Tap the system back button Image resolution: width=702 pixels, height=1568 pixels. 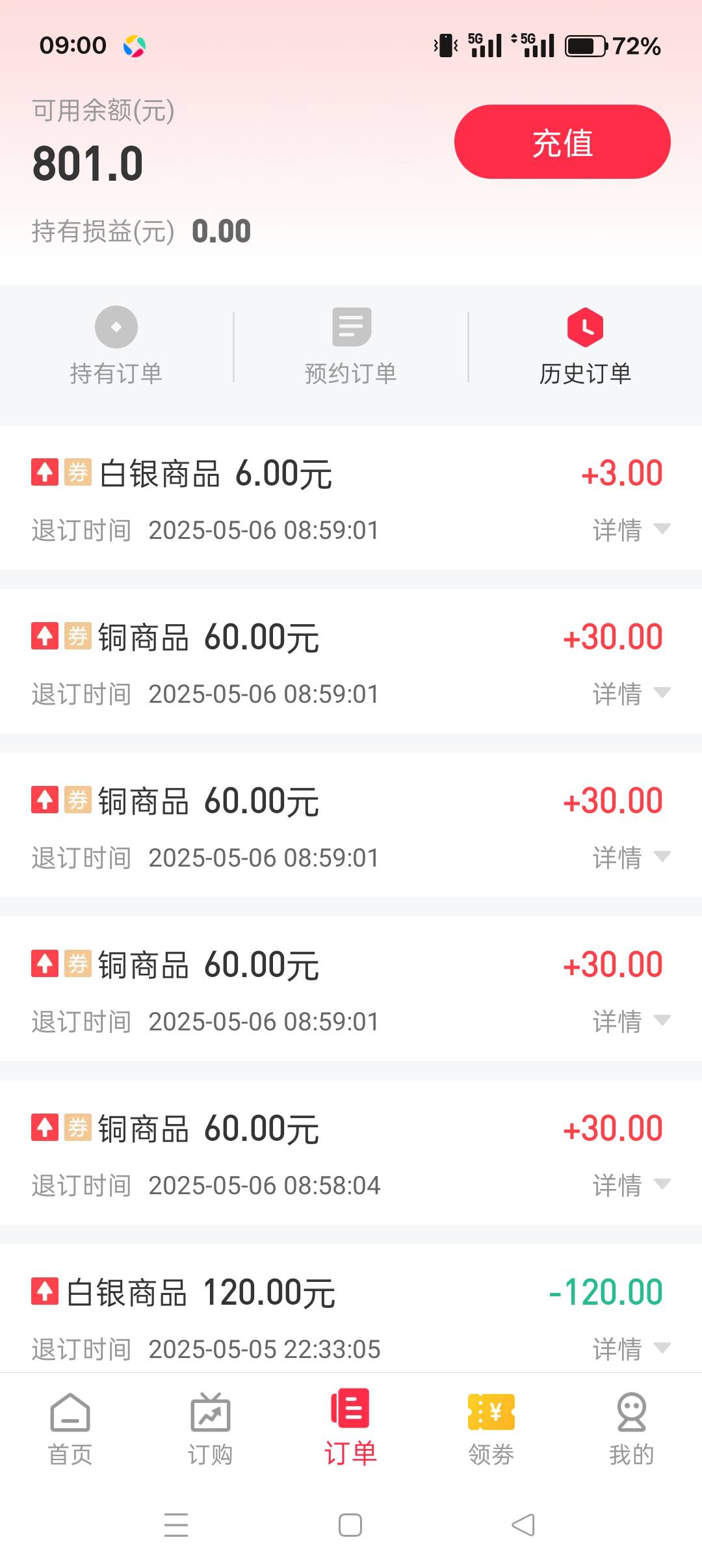524,1524
